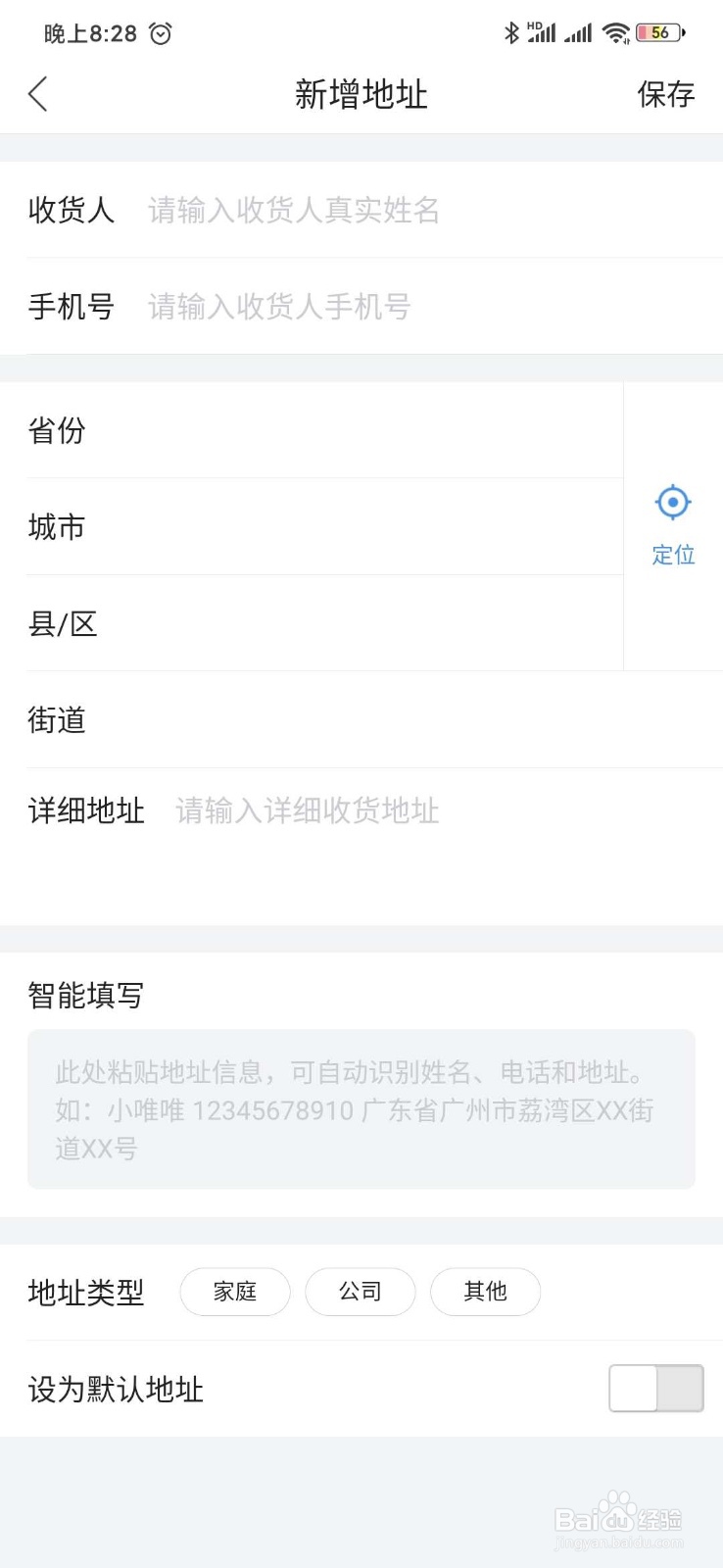Open the 县/区 district selector

(x=294, y=624)
